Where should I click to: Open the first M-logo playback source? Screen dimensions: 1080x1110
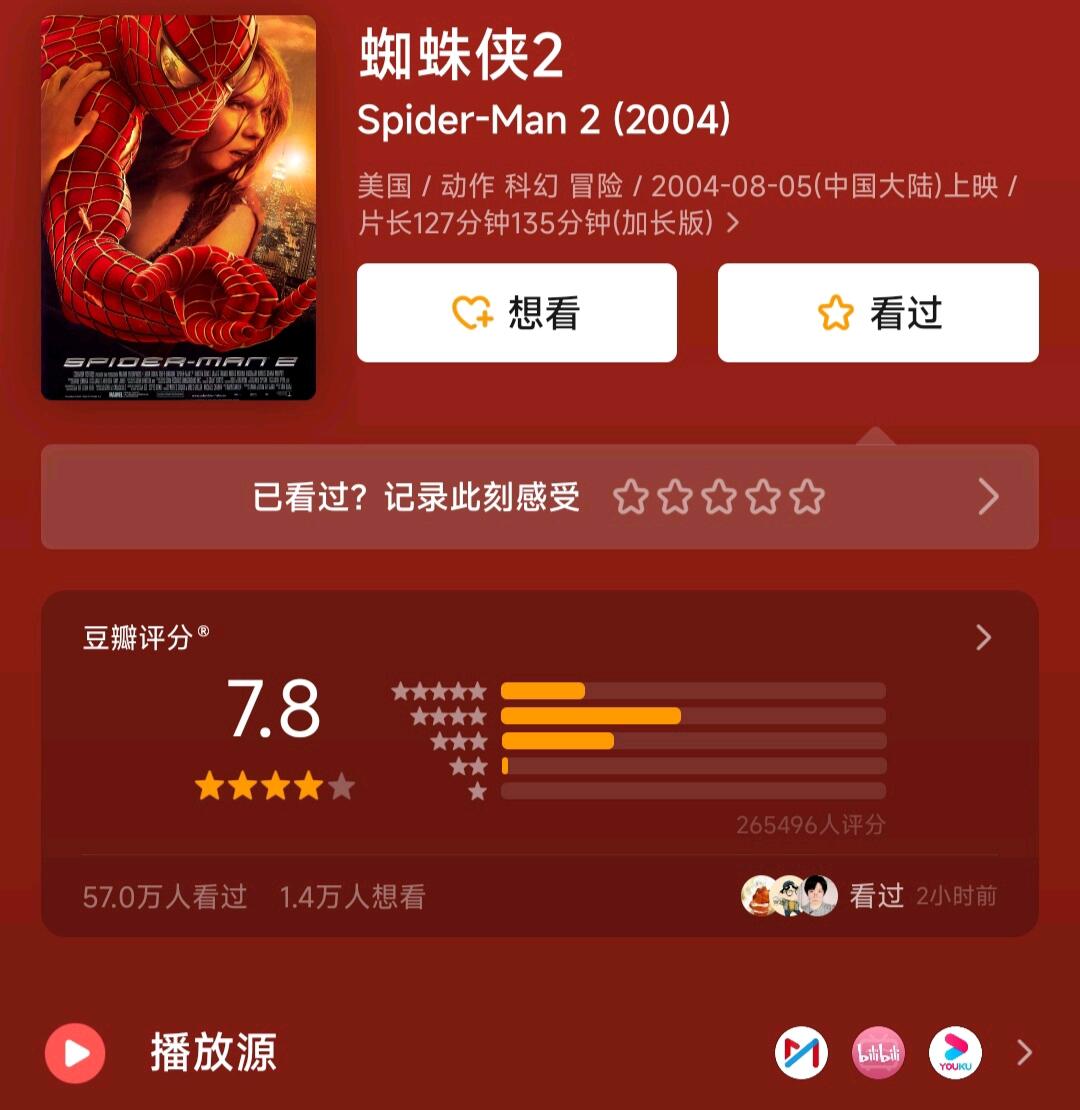pos(801,1053)
